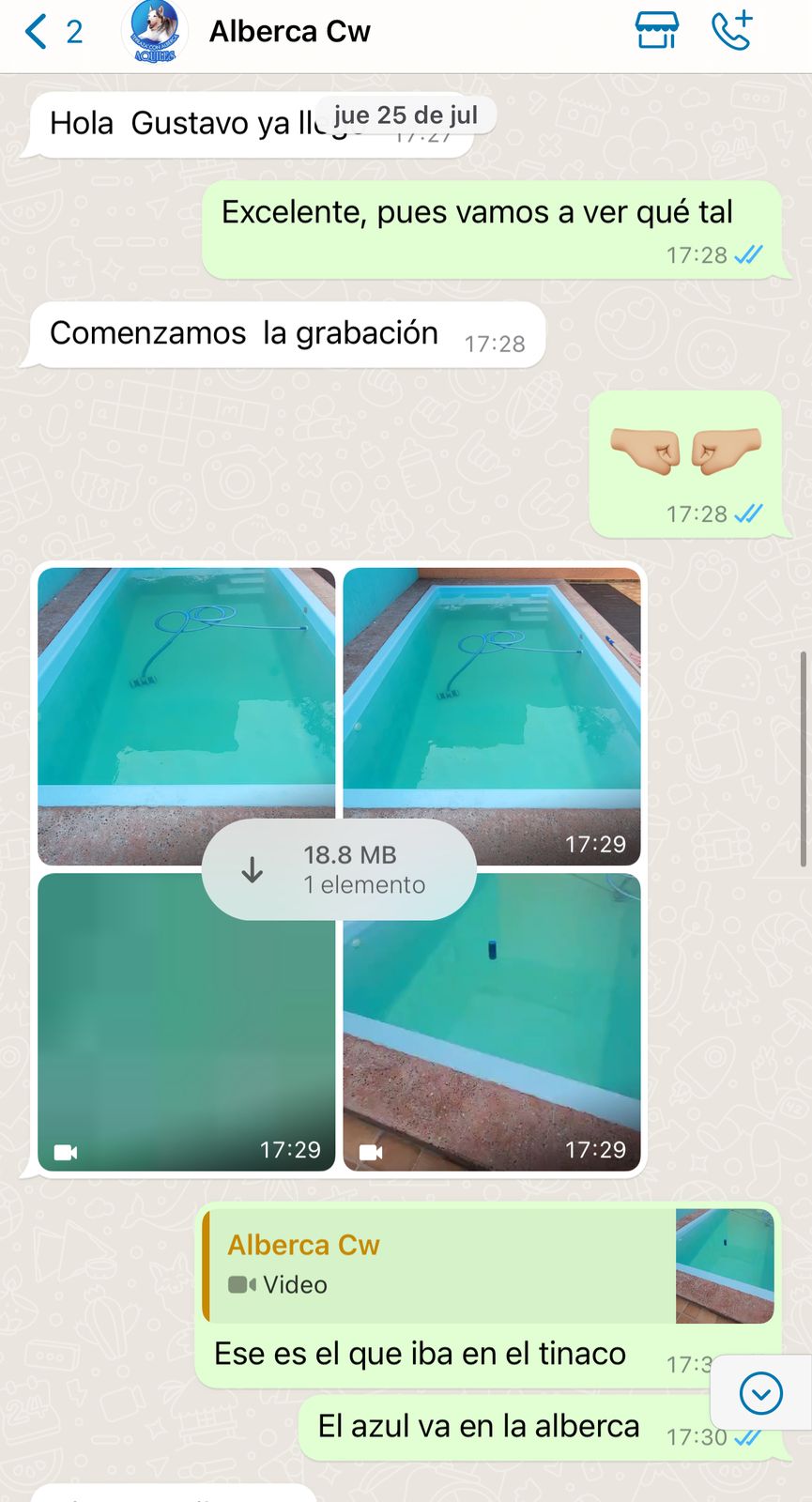Open Alberca Cw profile picture
The width and height of the screenshot is (812, 1502).
155,32
